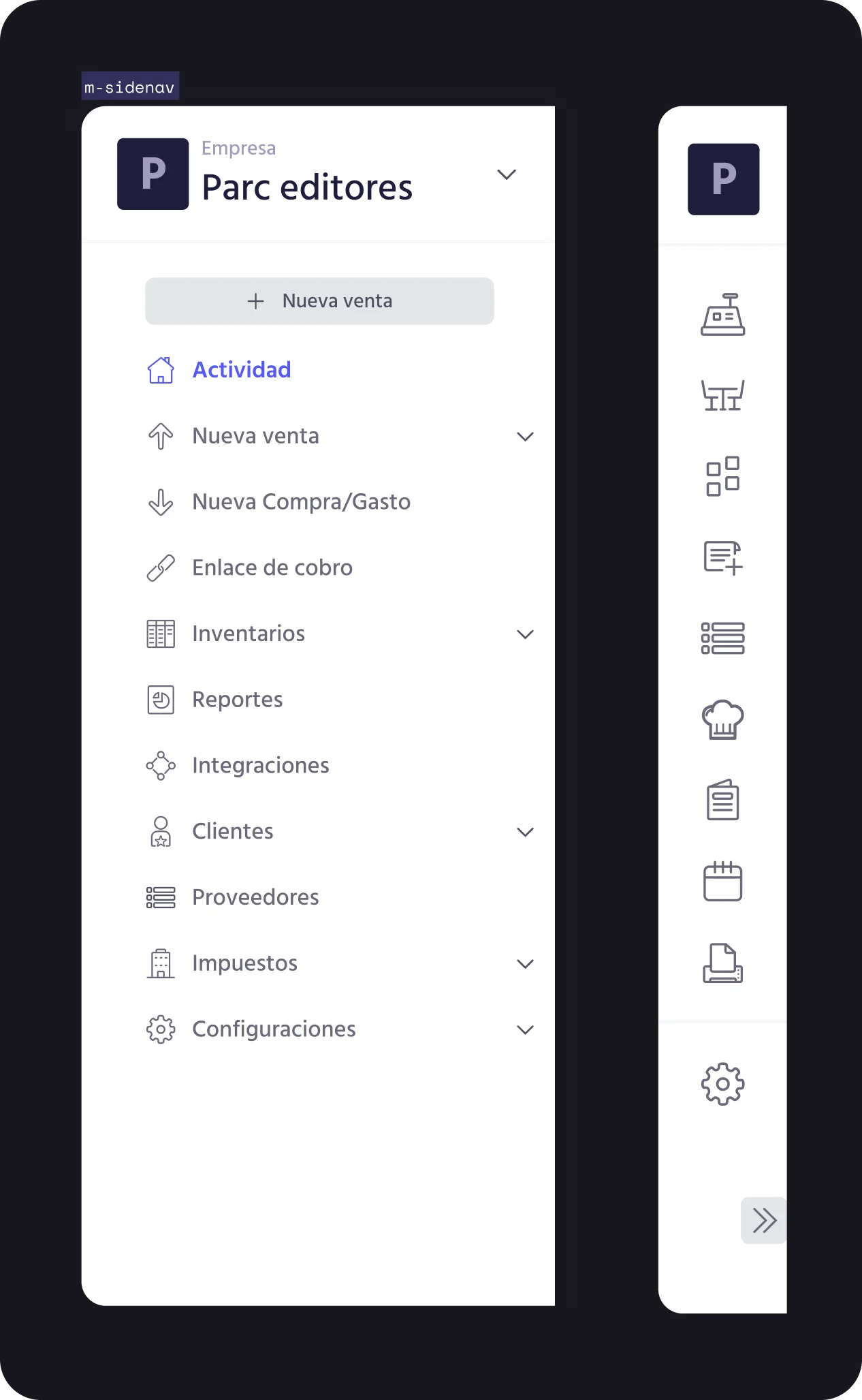Expand the Nueva venta menu row chevron
The height and width of the screenshot is (1400, 862).
[525, 436]
